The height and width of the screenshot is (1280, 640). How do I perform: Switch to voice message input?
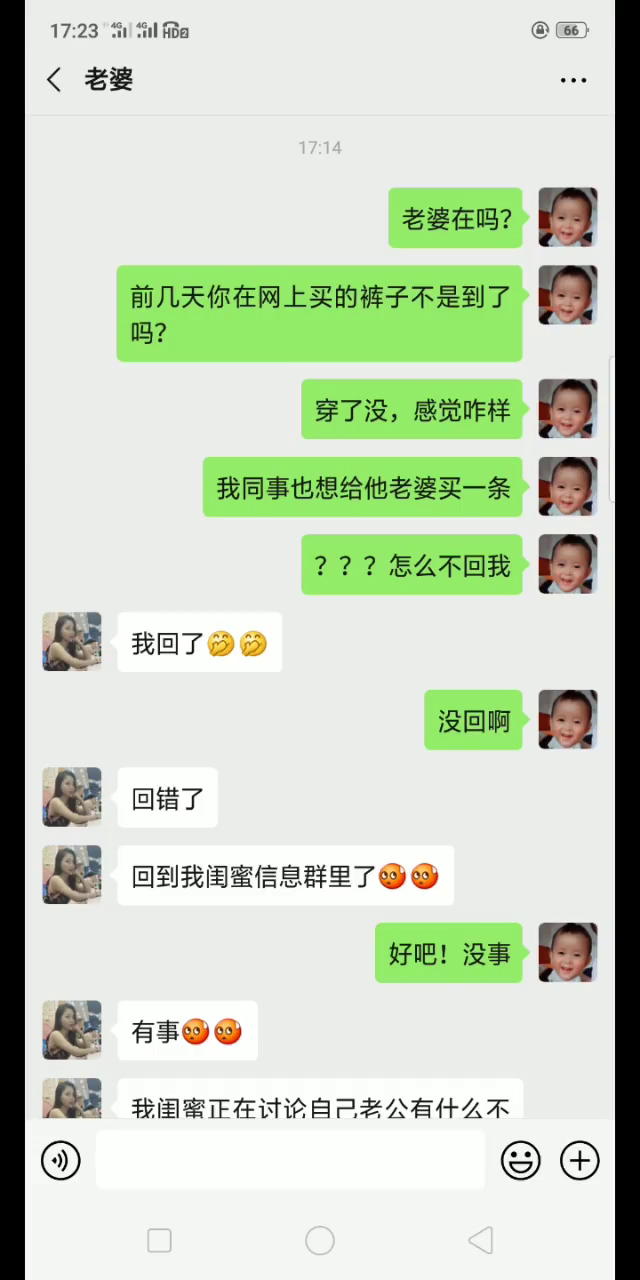(61, 1161)
